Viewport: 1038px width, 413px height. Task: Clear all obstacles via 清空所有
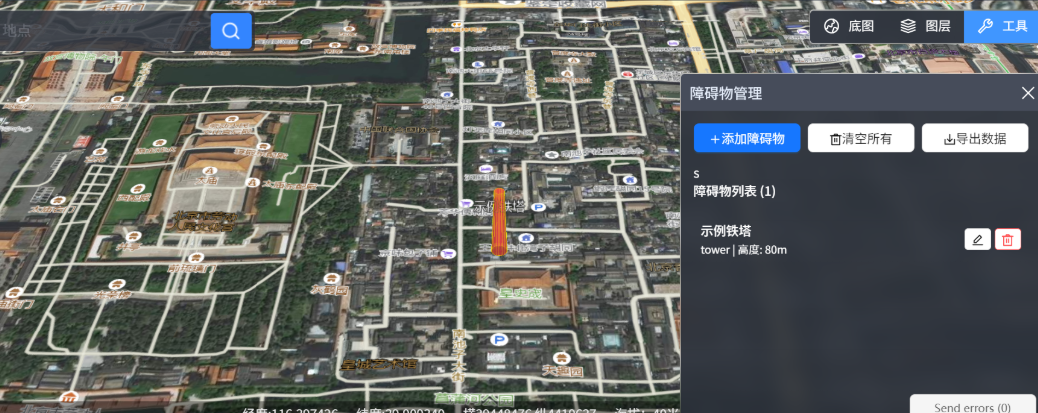click(x=861, y=138)
